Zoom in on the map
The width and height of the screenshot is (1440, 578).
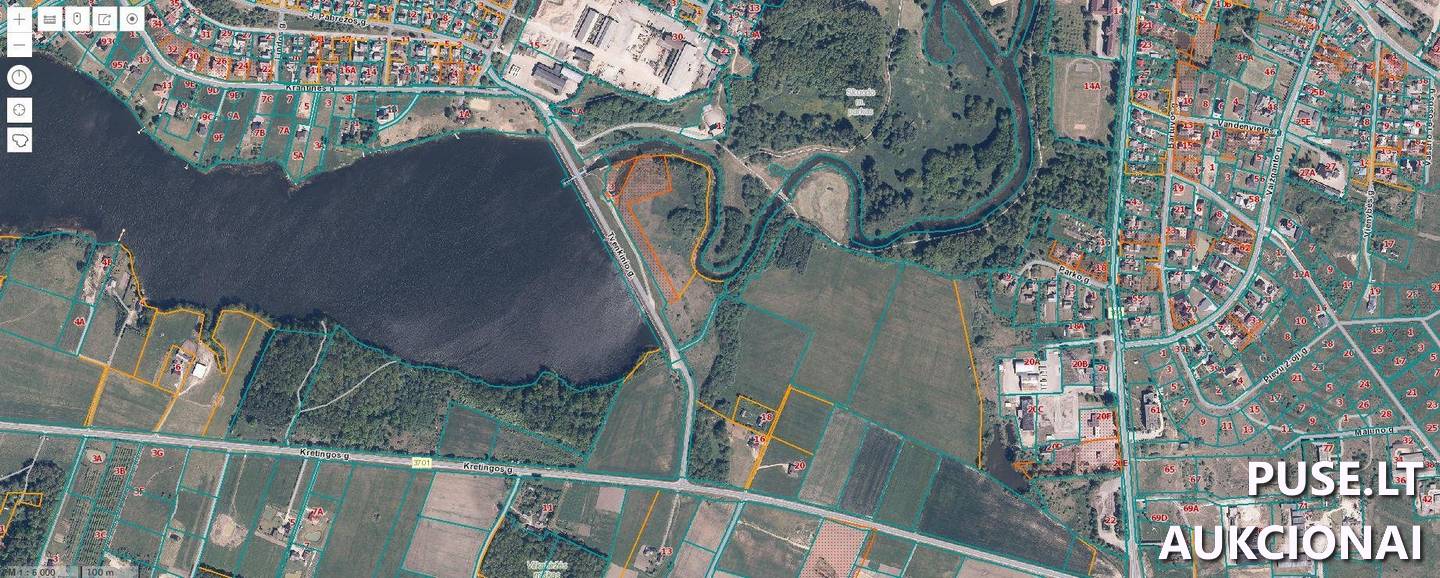tap(19, 19)
